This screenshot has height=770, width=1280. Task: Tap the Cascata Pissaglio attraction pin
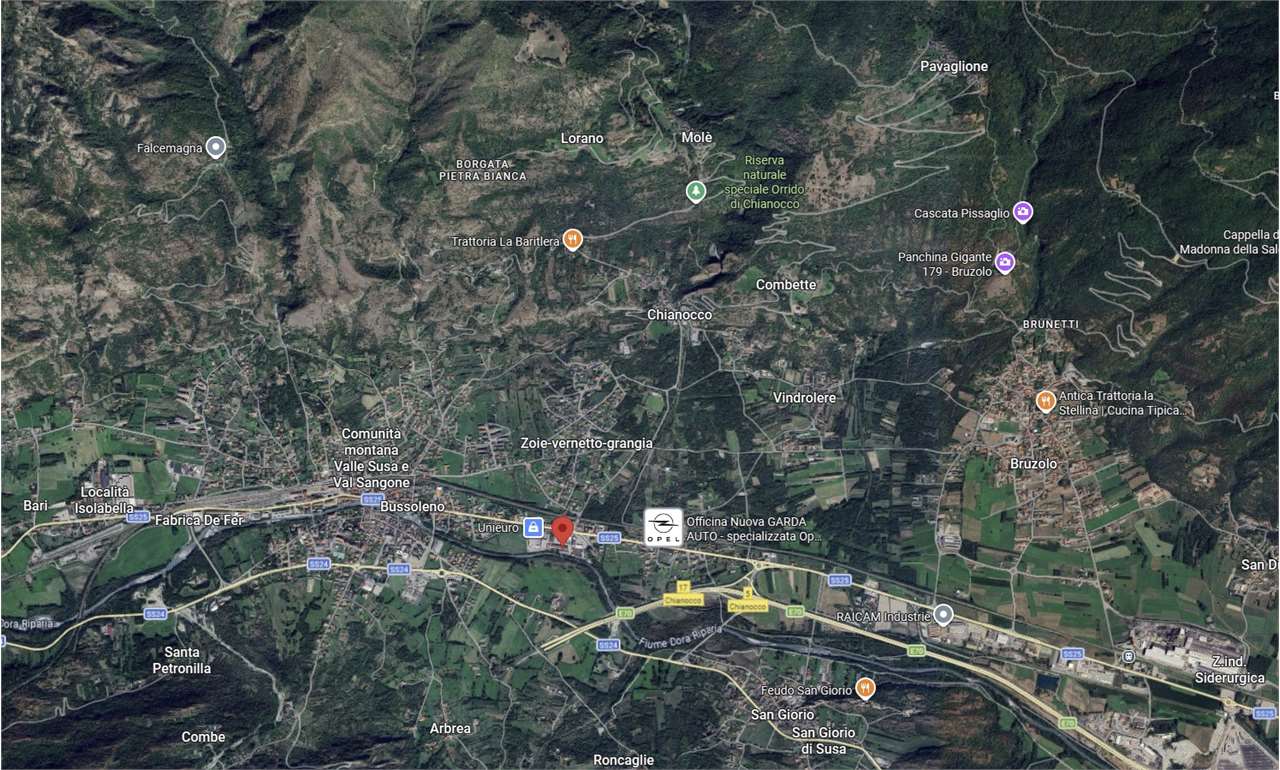[x=1022, y=212]
